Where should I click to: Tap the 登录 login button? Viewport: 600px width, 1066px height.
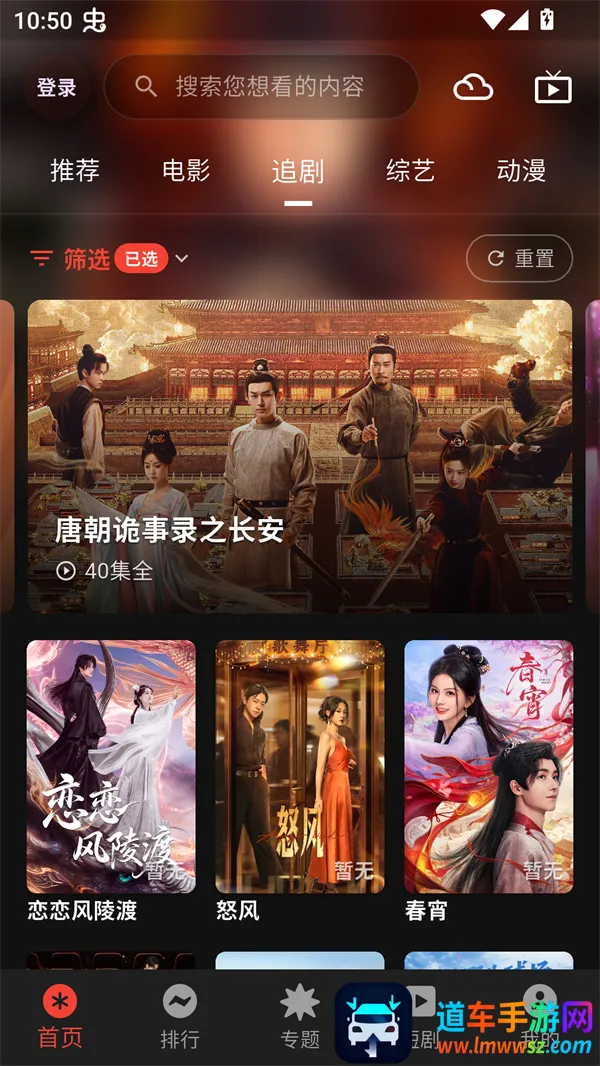57,88
